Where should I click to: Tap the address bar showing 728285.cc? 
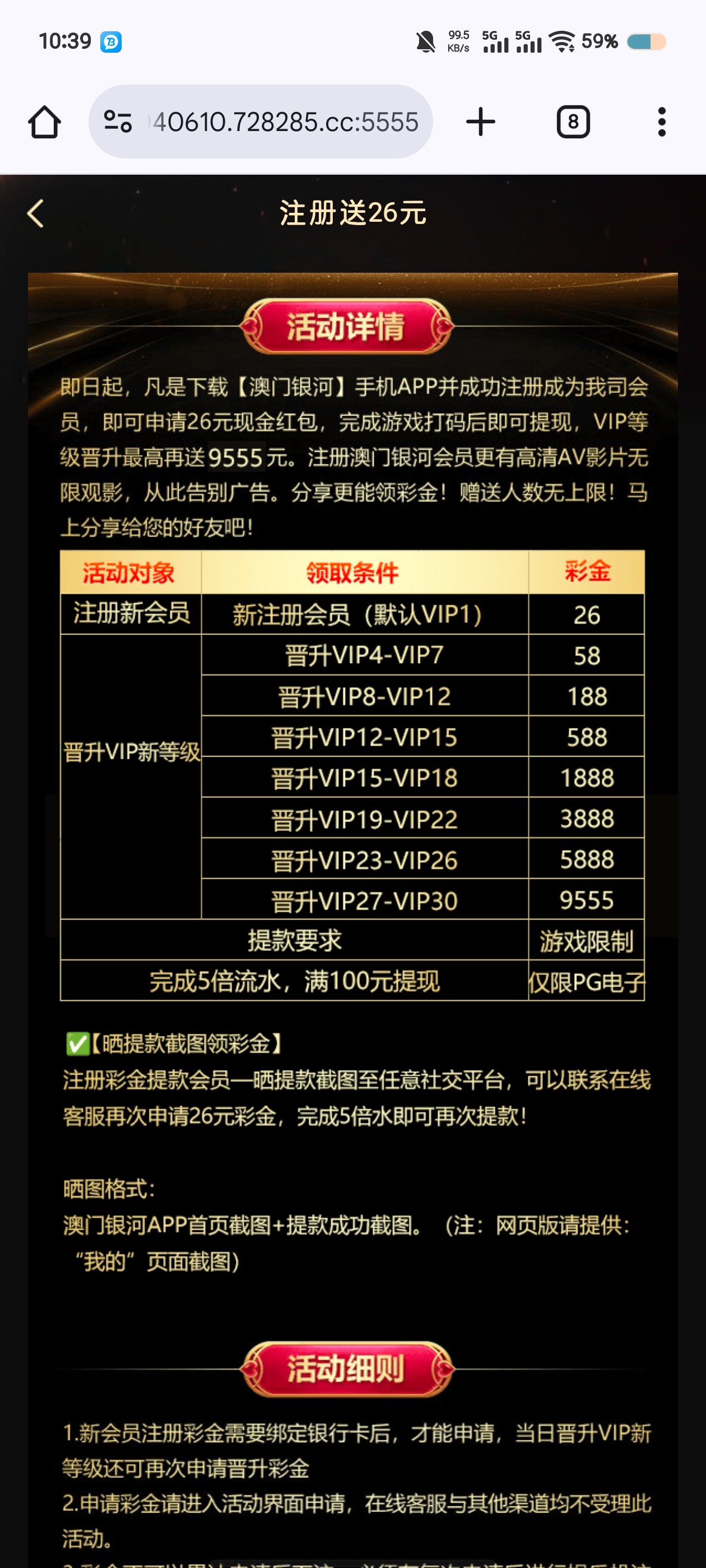point(285,122)
